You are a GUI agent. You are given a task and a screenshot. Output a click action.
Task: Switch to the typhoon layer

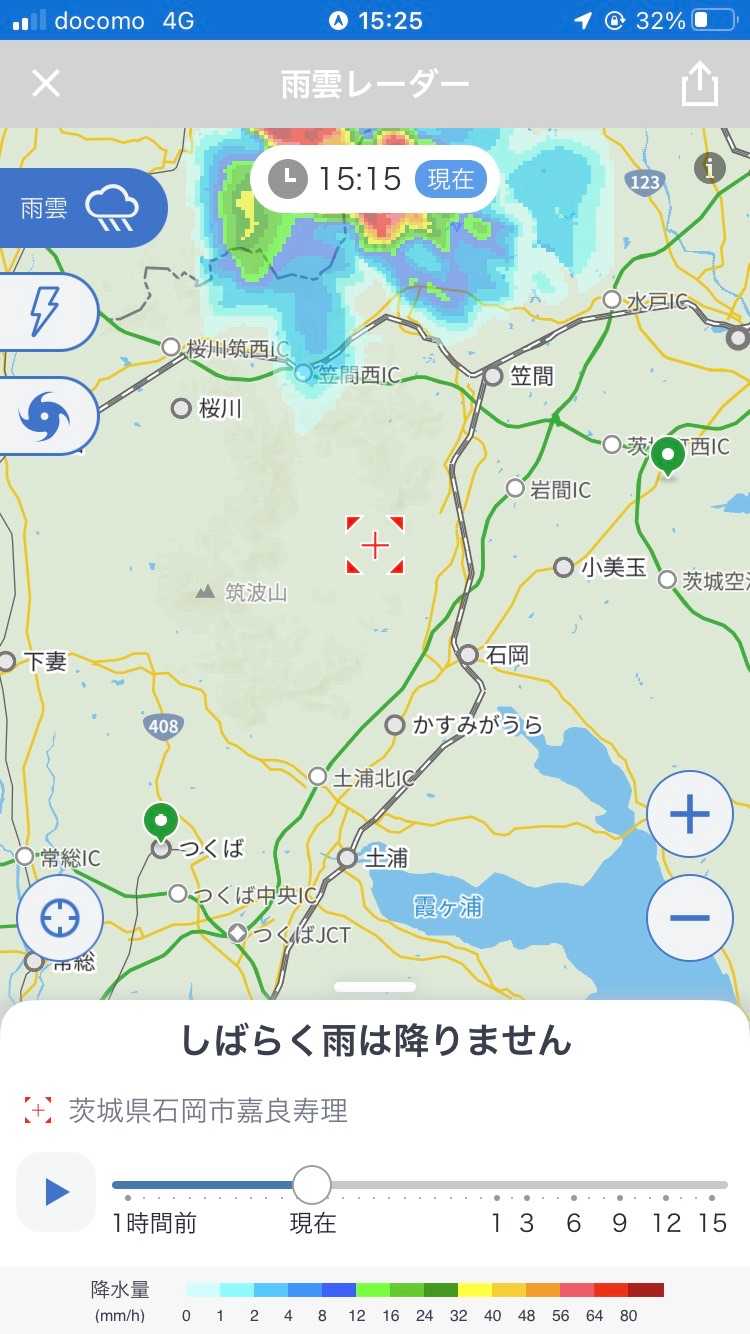(x=46, y=416)
